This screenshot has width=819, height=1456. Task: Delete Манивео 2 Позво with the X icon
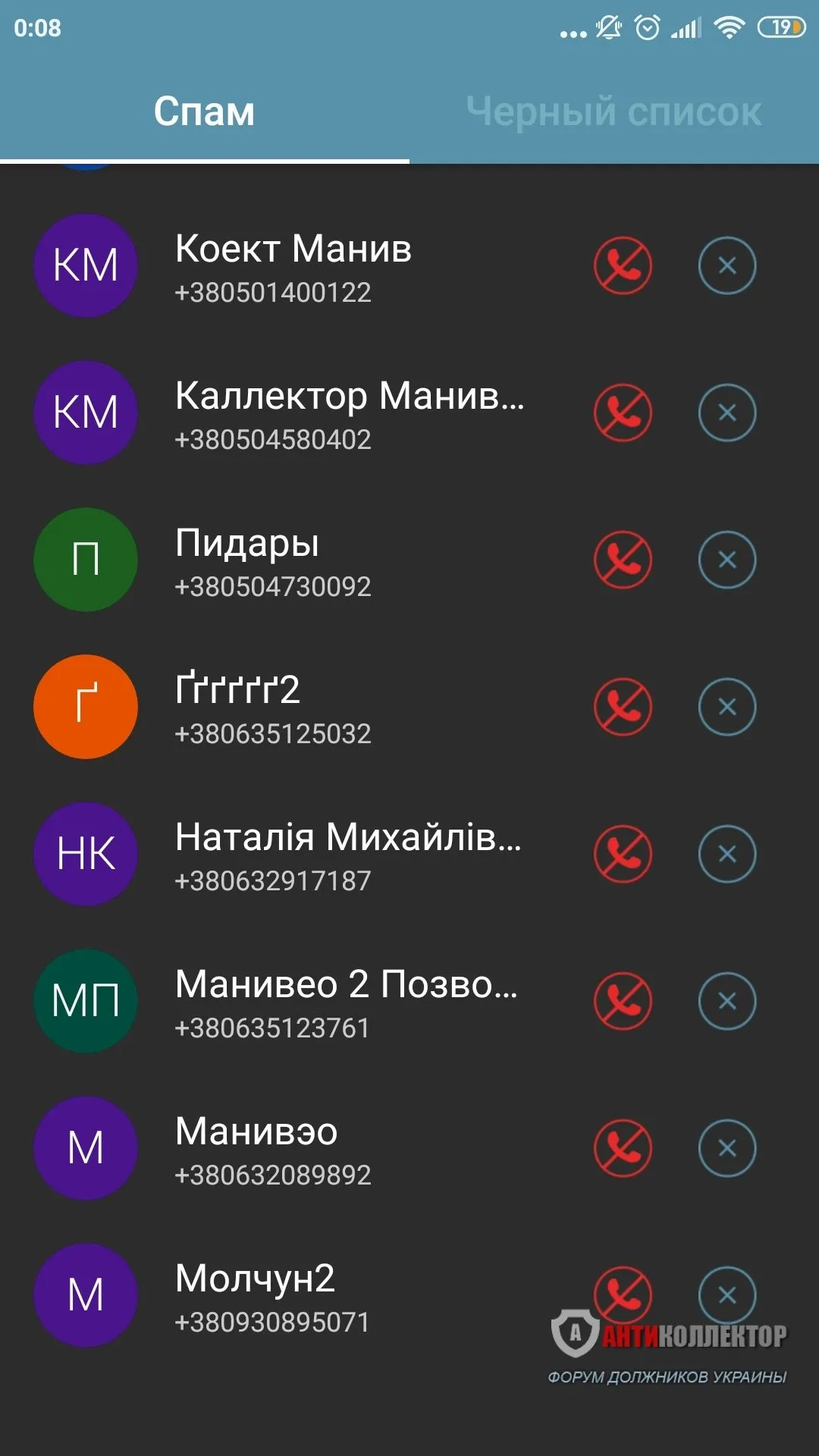[x=726, y=1002]
